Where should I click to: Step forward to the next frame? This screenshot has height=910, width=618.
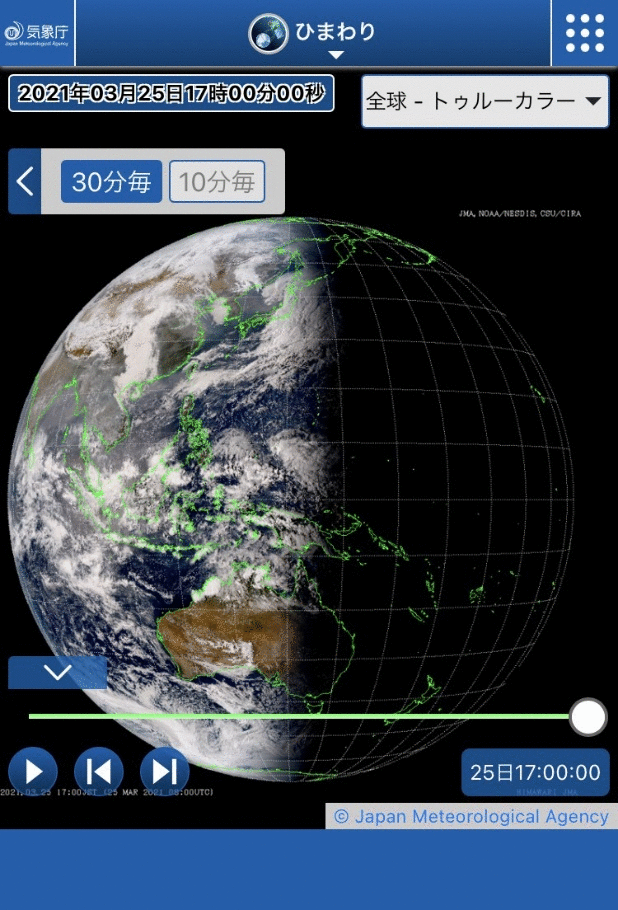[165, 772]
